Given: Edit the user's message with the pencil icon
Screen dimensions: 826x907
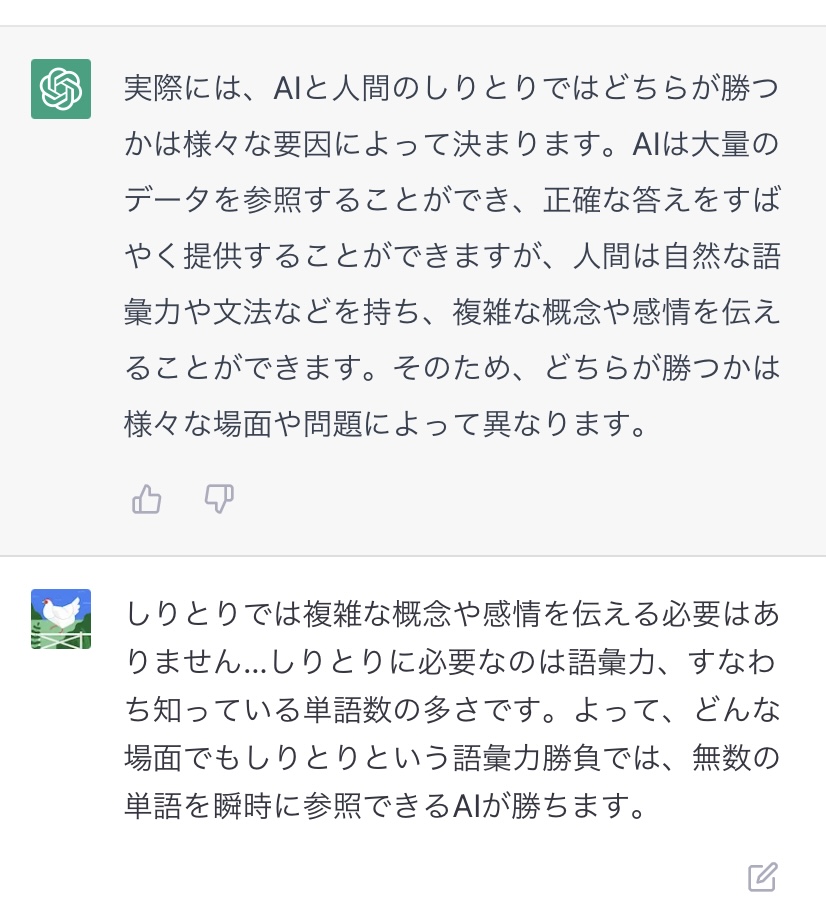Looking at the screenshot, I should coord(762,877).
